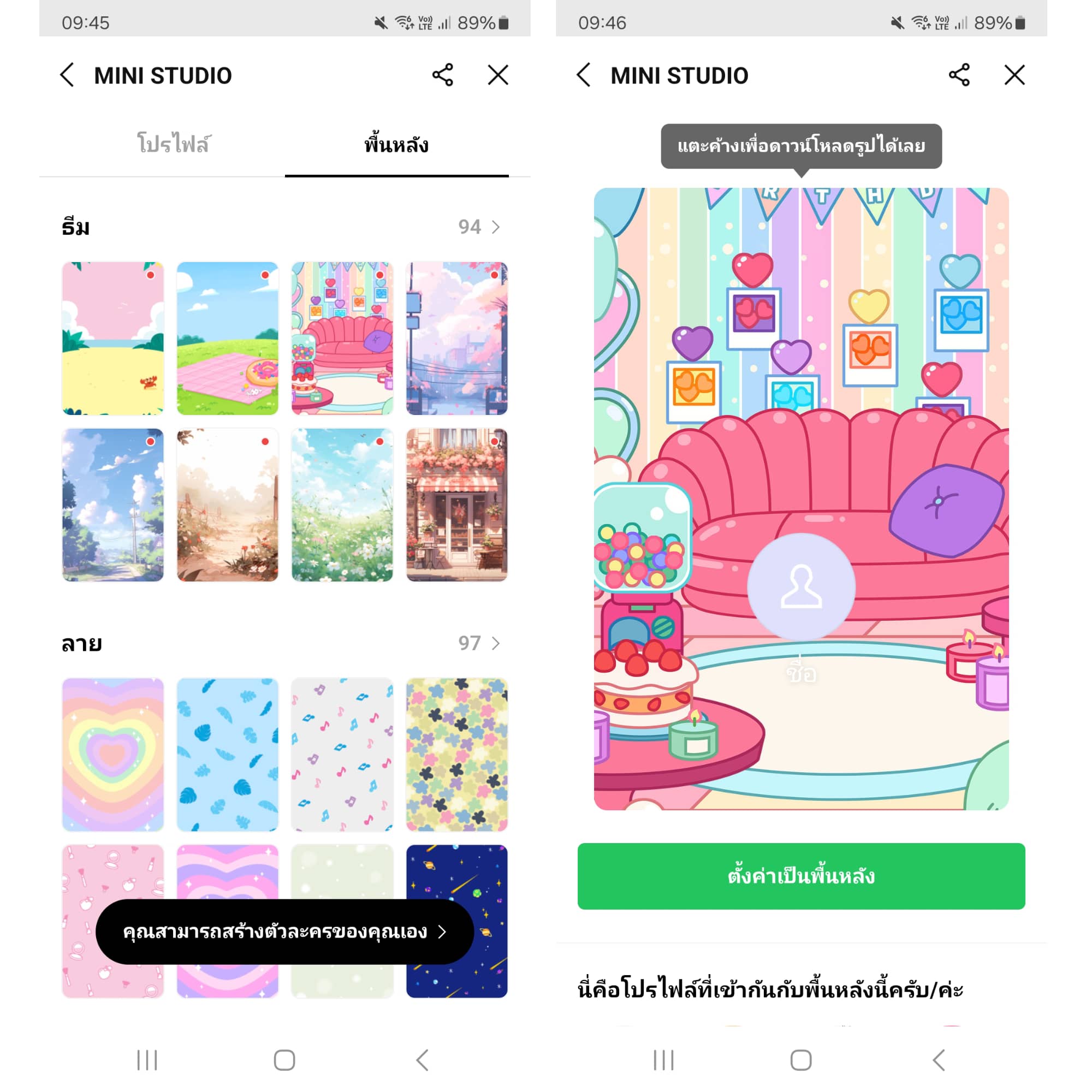The image size is (1092, 1092).
Task: Choose the blue leaves pattern
Action: coord(227,755)
